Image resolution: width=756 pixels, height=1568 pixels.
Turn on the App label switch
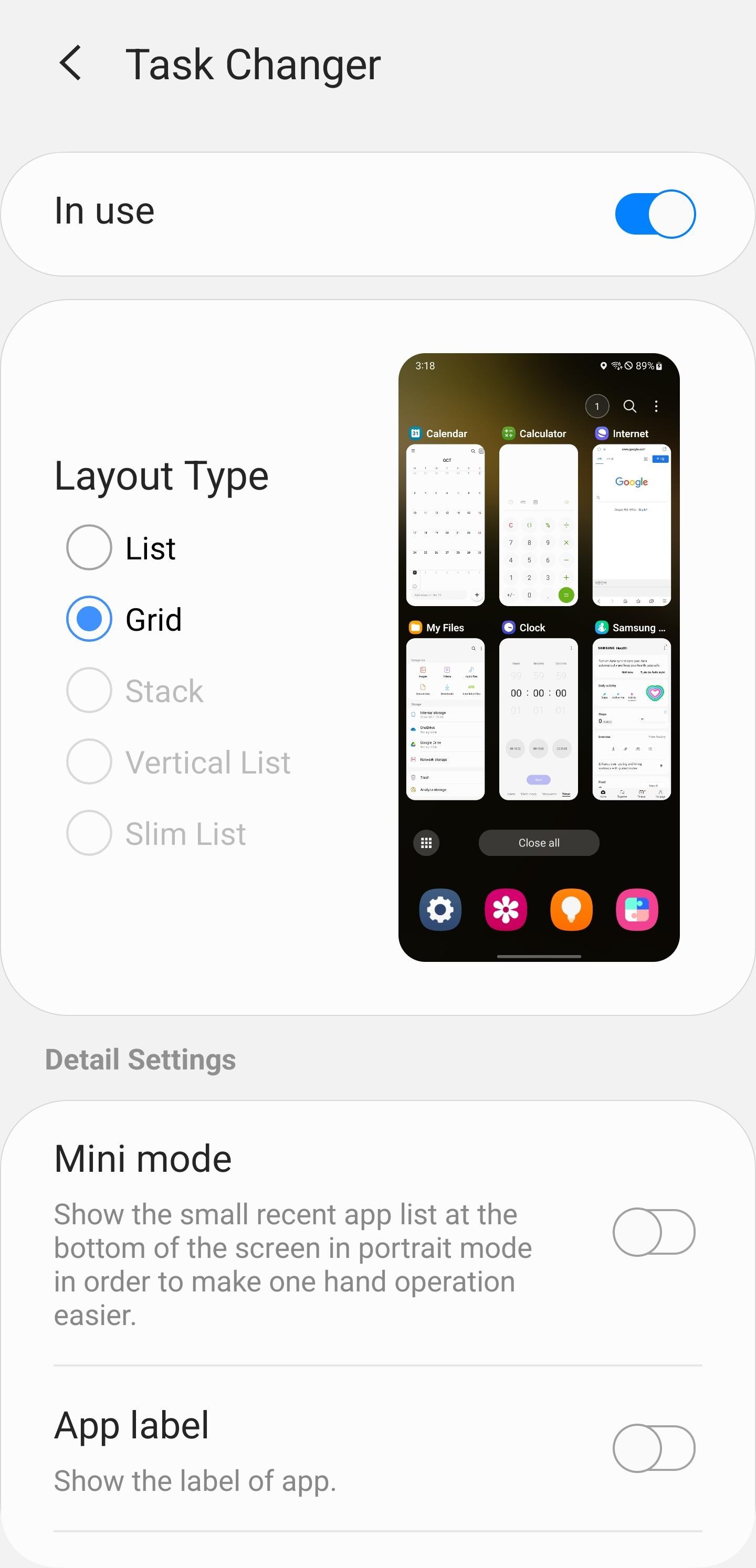(x=654, y=1448)
